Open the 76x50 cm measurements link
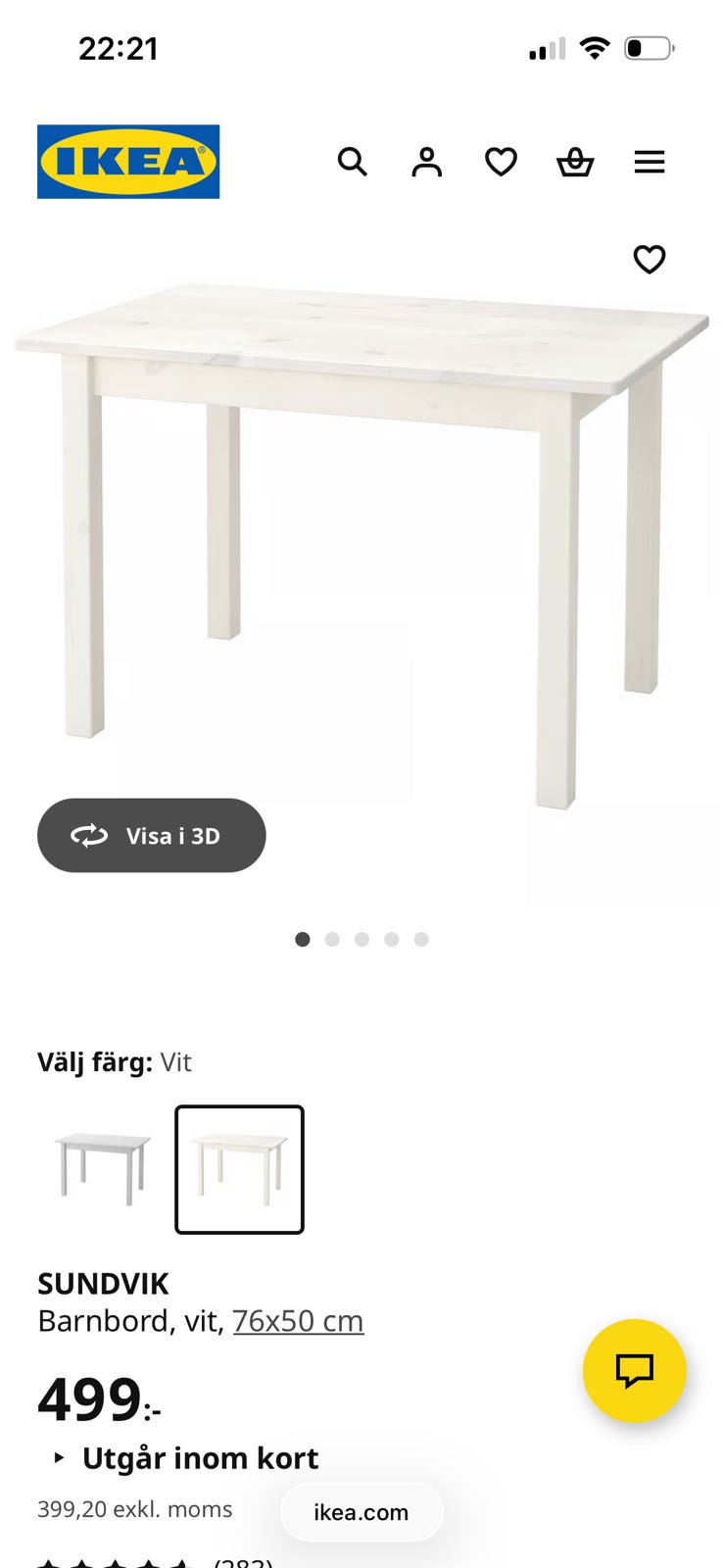 298,1320
